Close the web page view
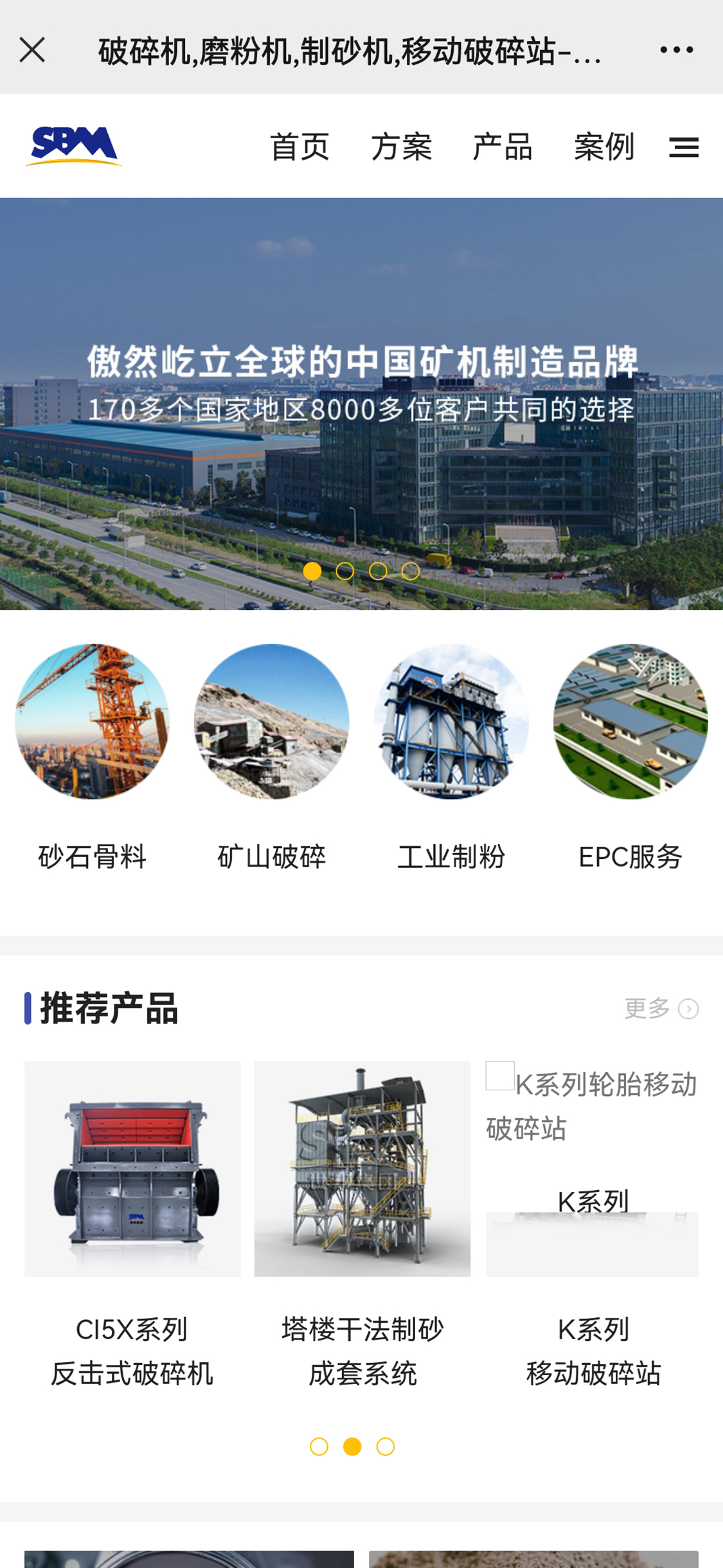The height and width of the screenshot is (1568, 723). pos(32,50)
